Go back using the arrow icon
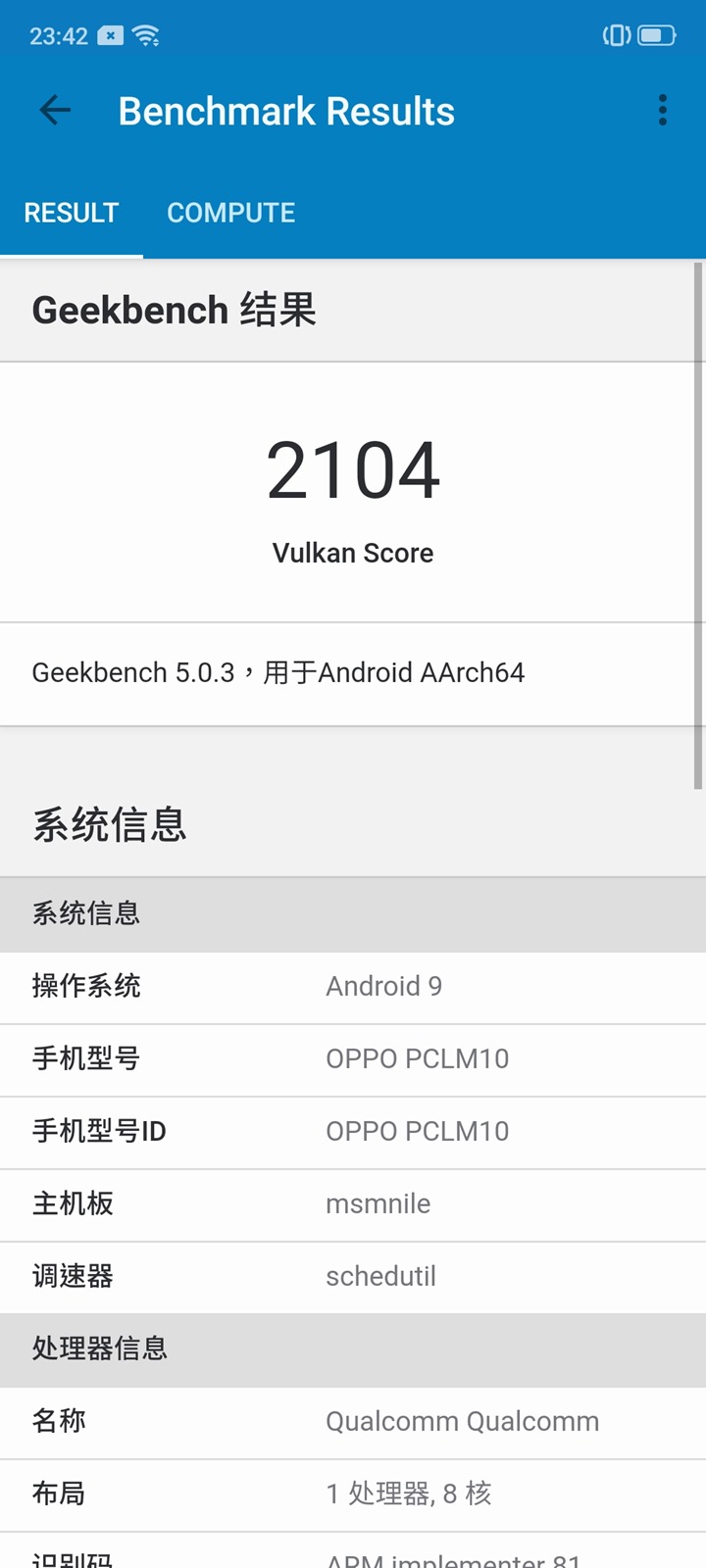The image size is (706, 1568). coord(55,111)
